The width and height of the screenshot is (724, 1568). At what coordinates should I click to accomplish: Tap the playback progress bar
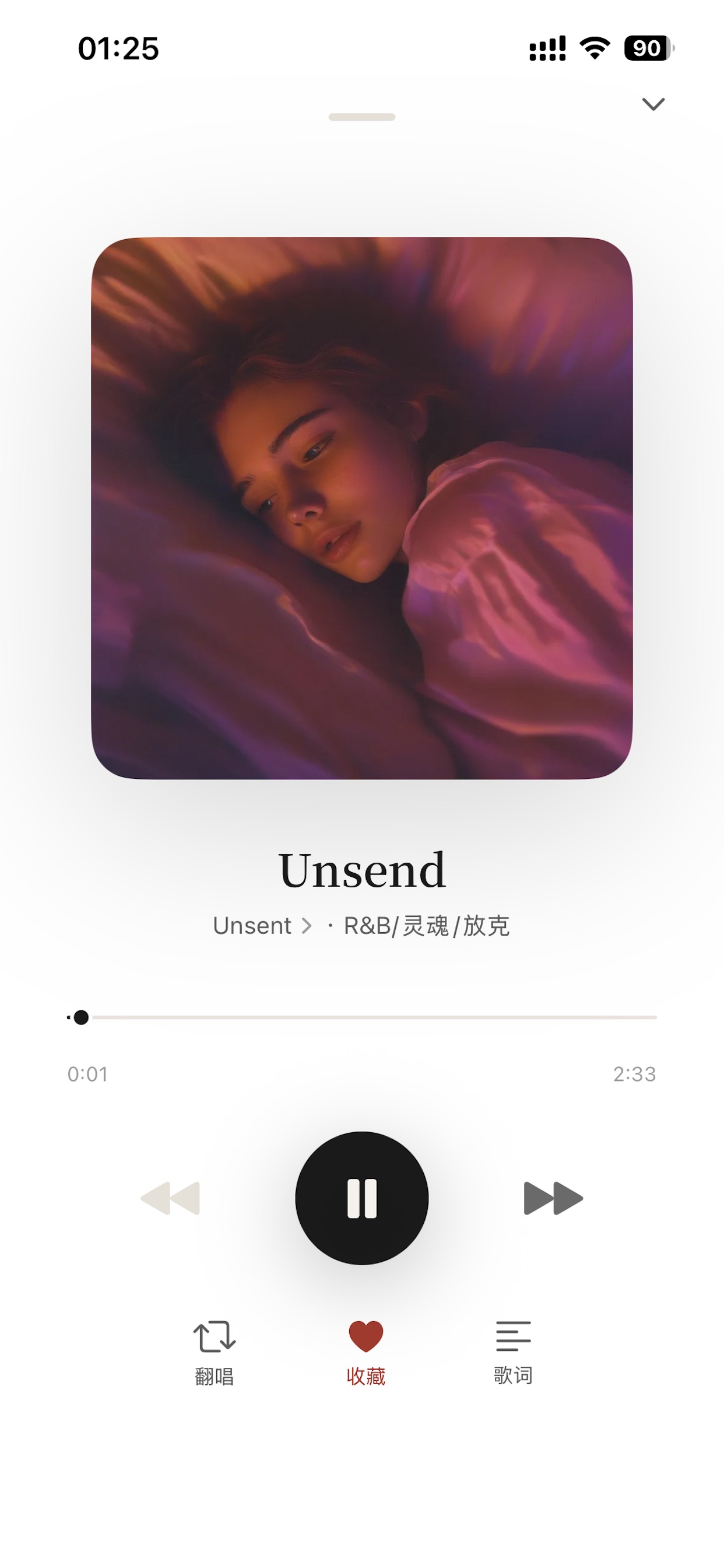(362, 1017)
